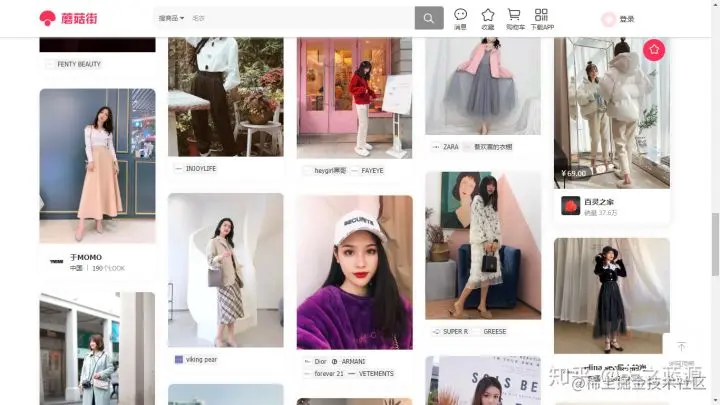720x405 pixels.
Task: Open 消息 messages
Action: tap(460, 18)
